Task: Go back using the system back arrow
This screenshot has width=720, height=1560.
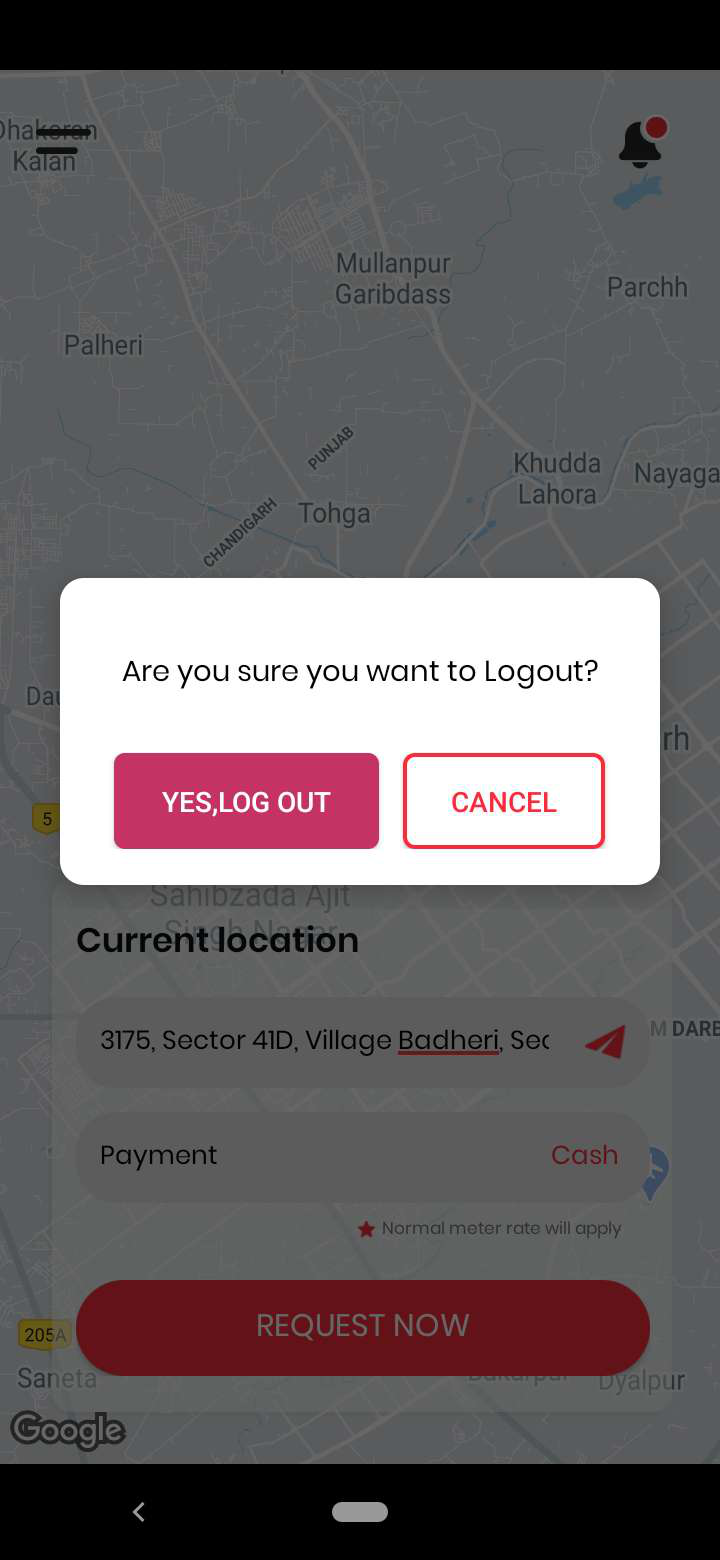Action: point(139,1512)
